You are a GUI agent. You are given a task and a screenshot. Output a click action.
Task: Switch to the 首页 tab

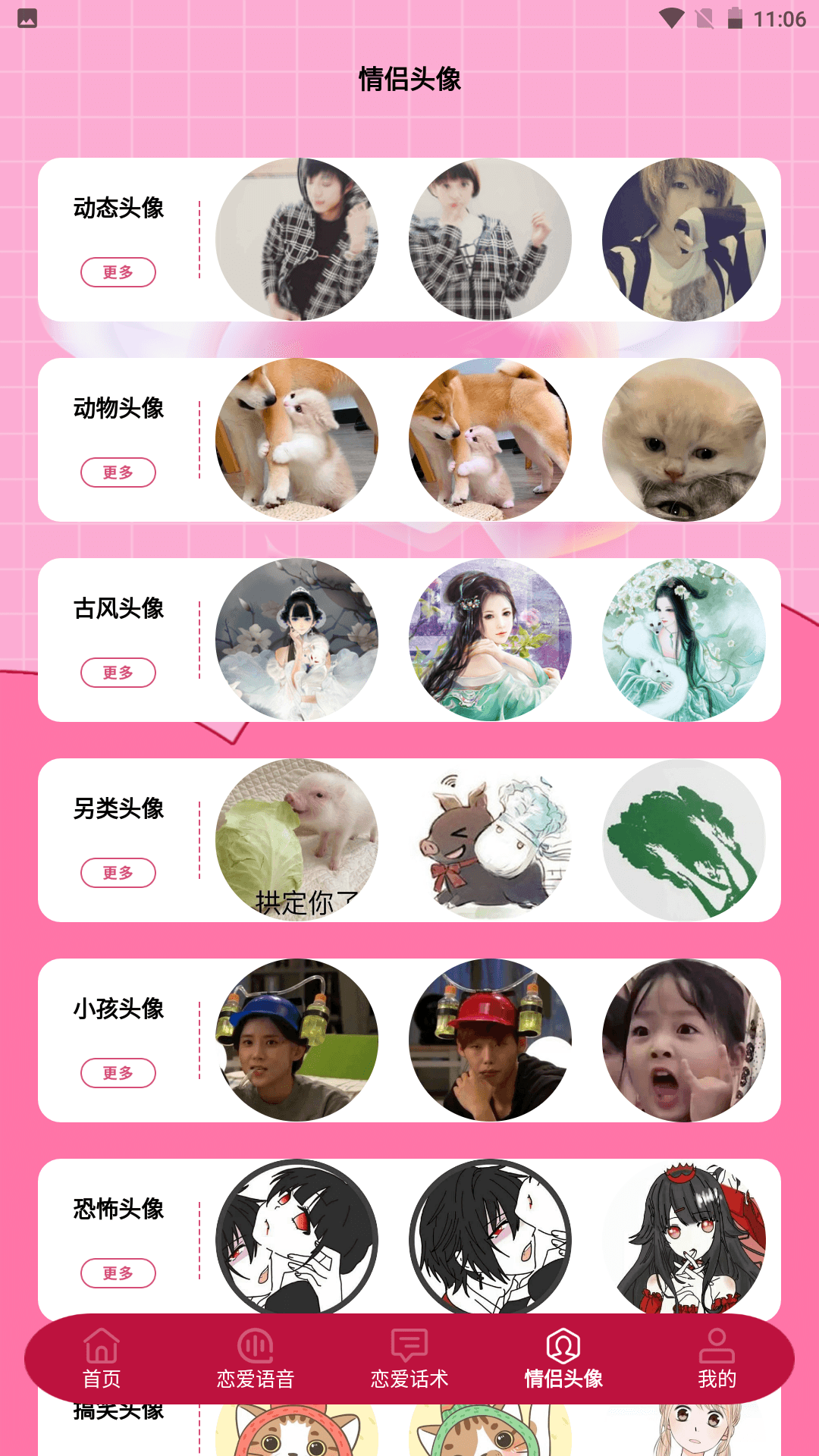point(102,1358)
